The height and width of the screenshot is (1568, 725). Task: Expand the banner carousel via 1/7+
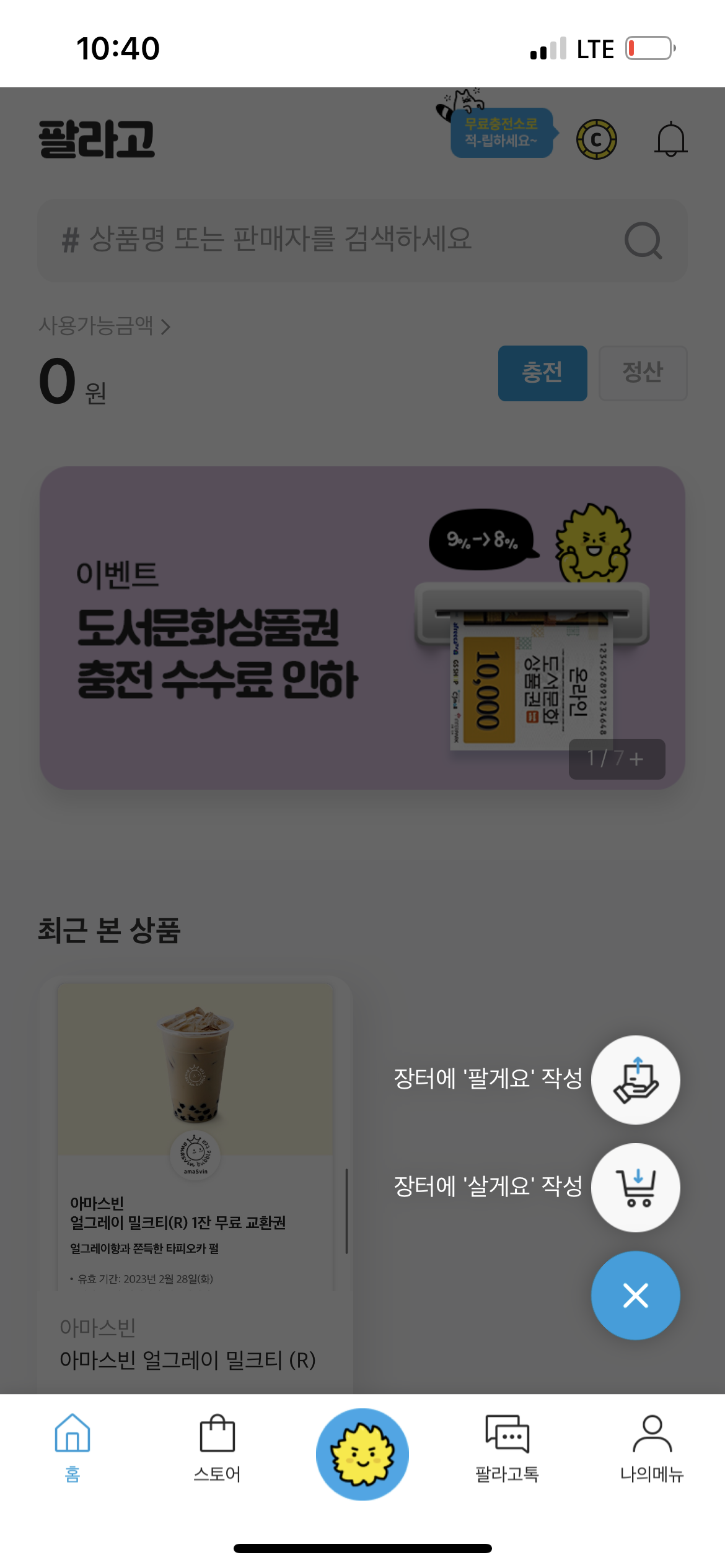617,759
